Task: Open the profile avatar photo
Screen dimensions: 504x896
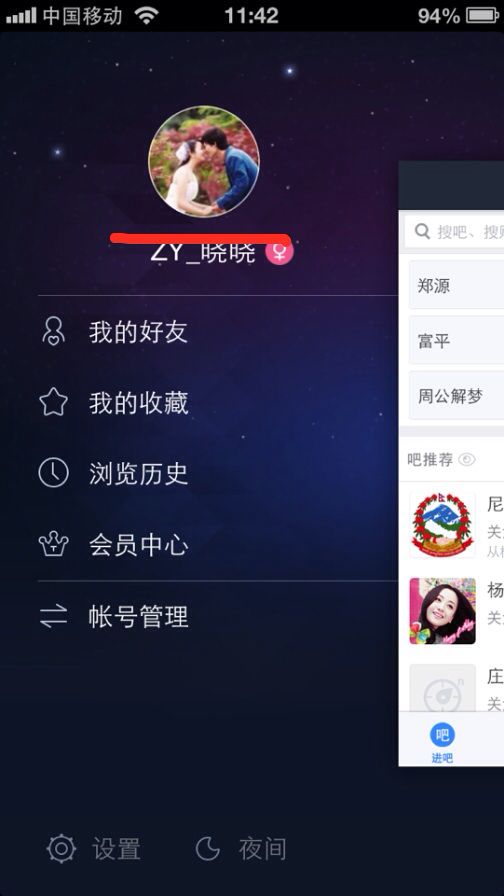Action: 203,161
